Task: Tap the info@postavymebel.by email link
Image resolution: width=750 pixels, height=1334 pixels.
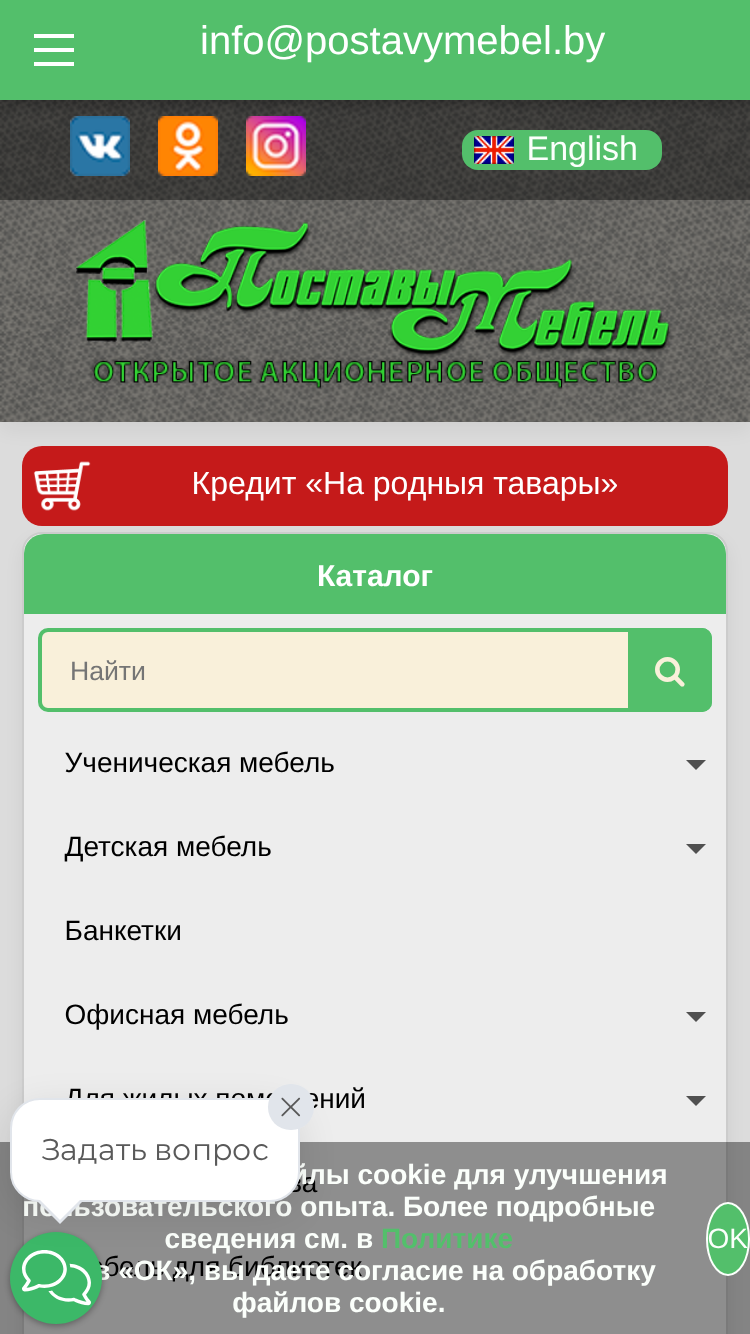Action: click(x=402, y=42)
